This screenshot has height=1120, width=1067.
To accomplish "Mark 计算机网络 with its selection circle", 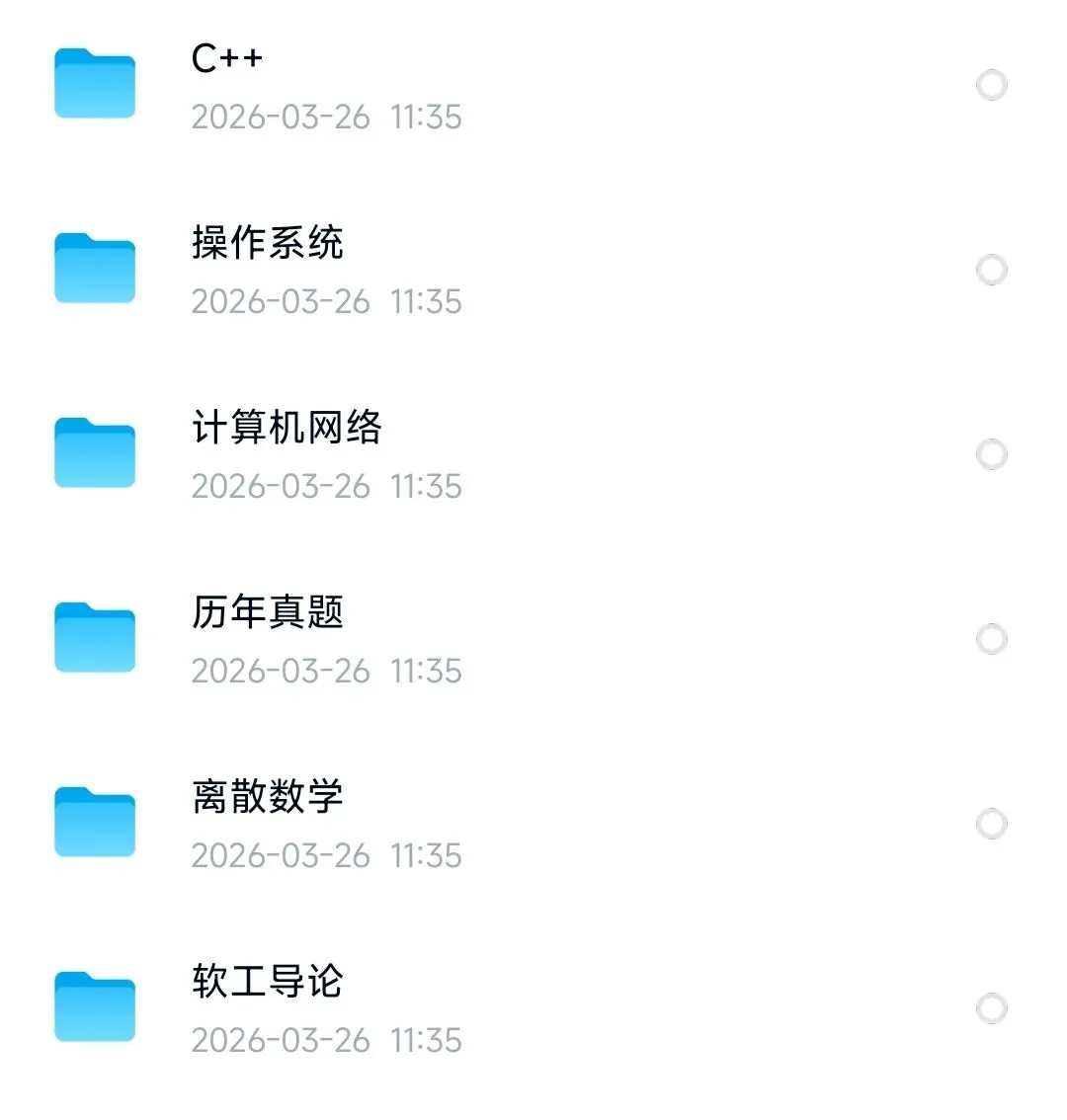I will [x=991, y=454].
